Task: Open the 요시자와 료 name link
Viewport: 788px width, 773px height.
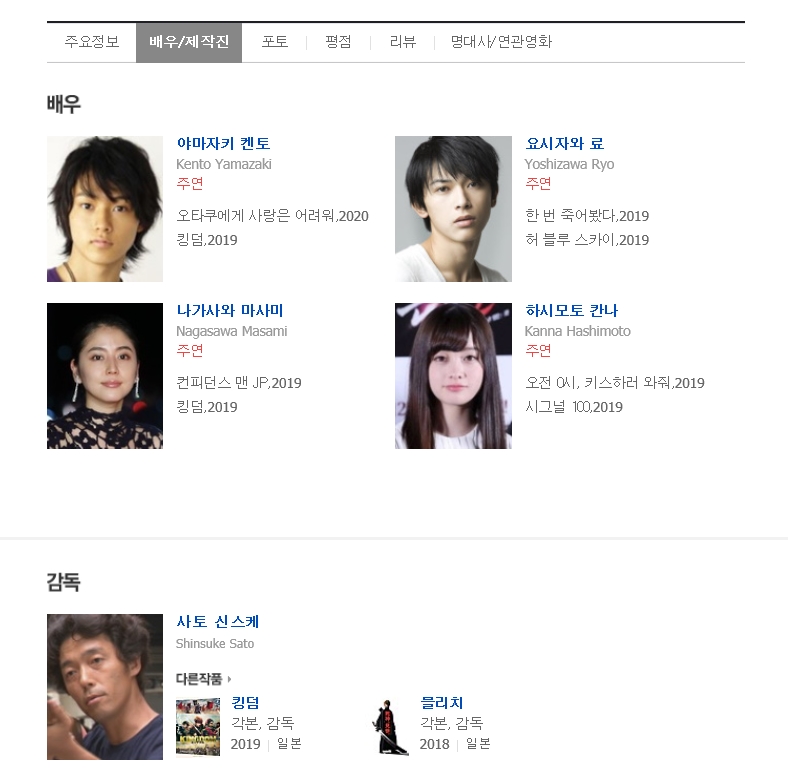Action: (564, 144)
